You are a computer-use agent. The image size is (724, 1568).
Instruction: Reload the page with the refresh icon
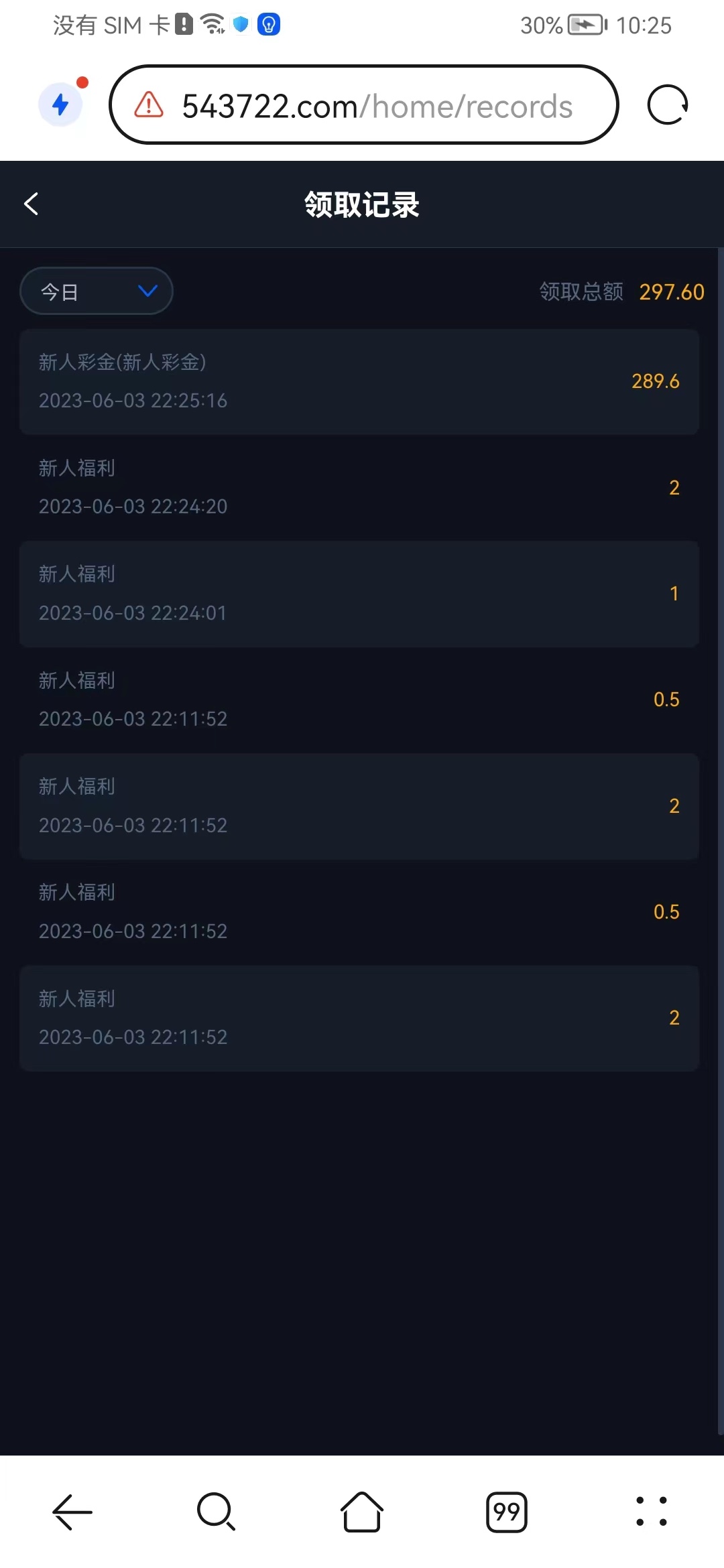(x=667, y=105)
